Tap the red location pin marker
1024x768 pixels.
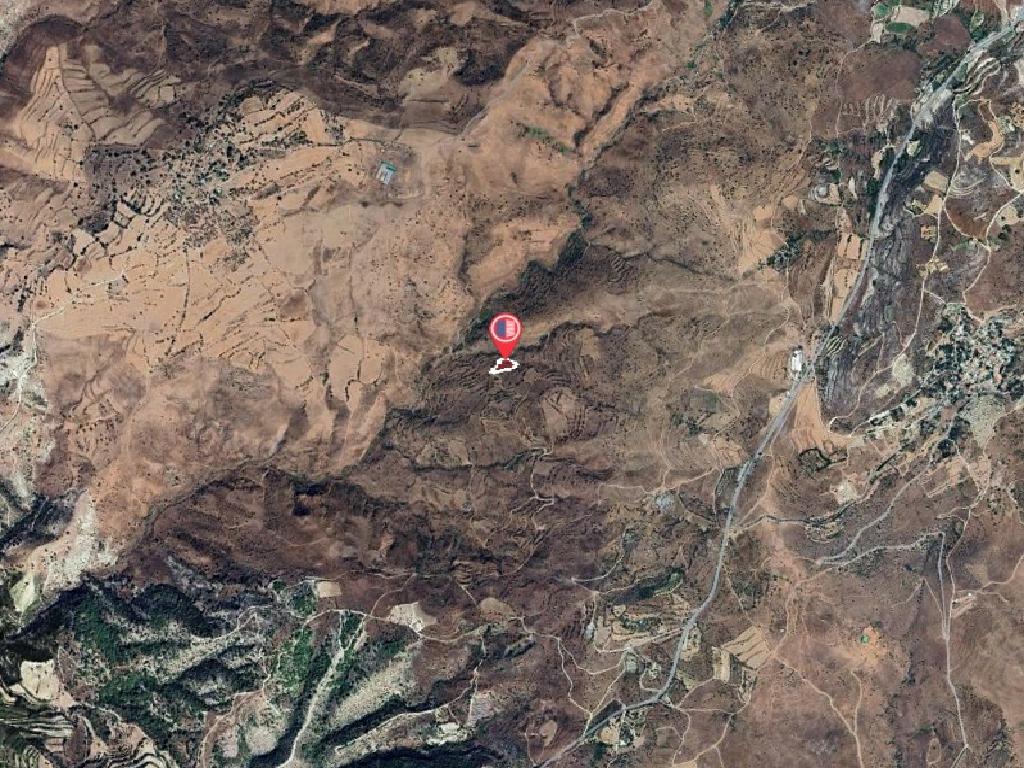pyautogui.click(x=506, y=333)
